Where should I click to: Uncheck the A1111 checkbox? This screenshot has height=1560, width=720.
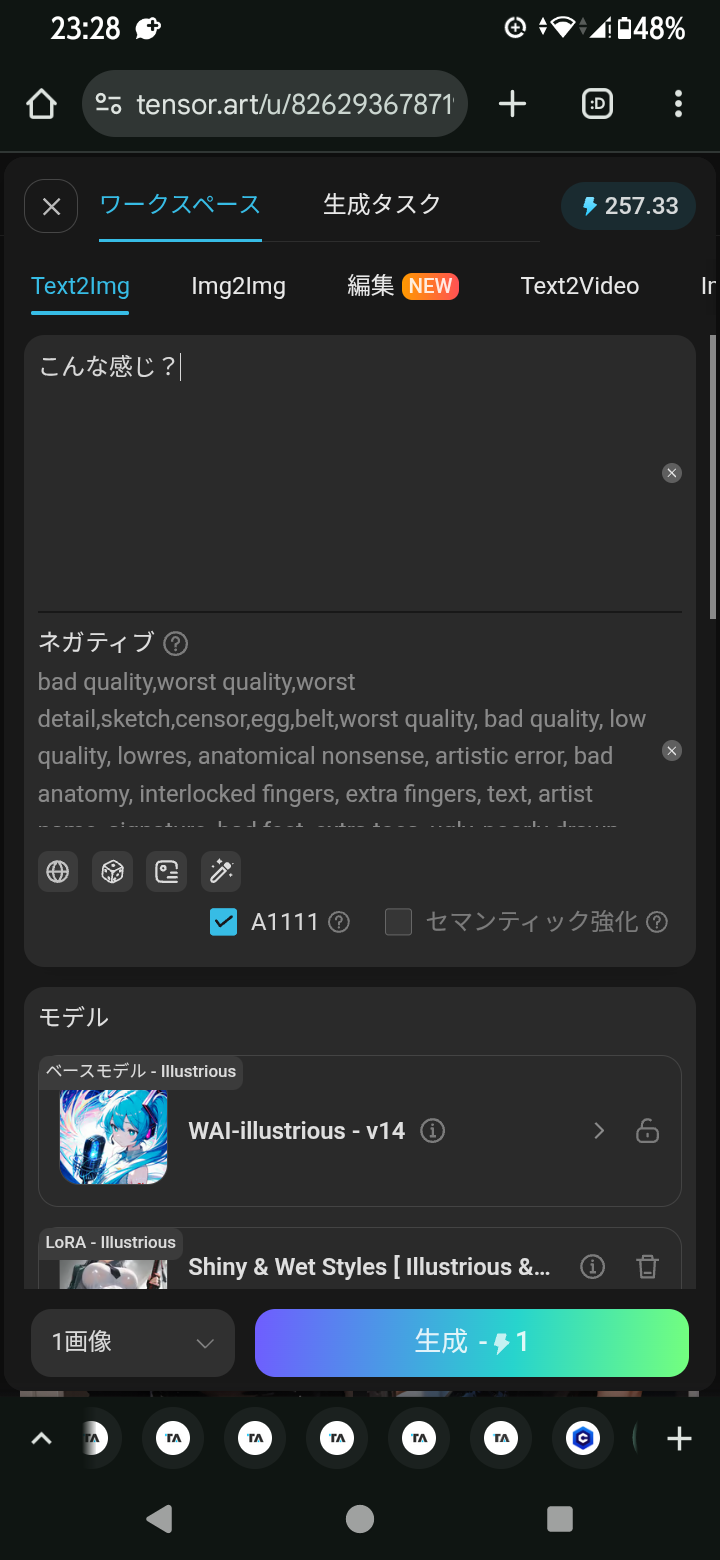[223, 922]
